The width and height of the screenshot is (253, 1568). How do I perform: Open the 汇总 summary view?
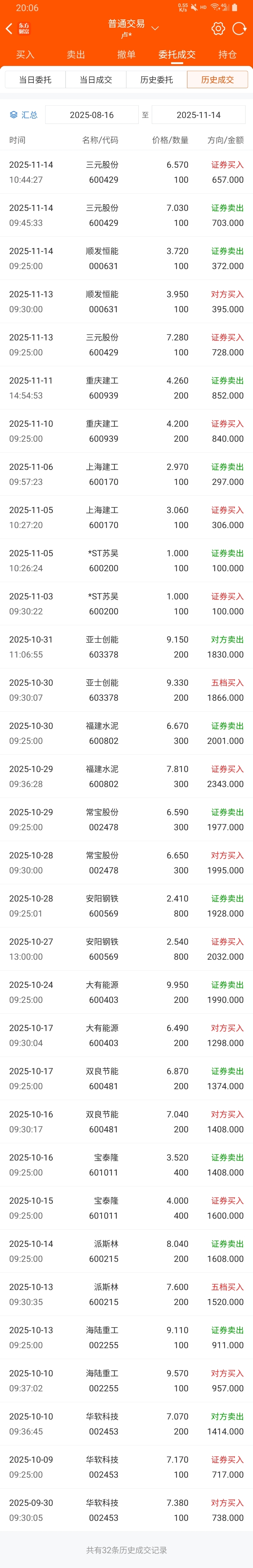click(24, 115)
